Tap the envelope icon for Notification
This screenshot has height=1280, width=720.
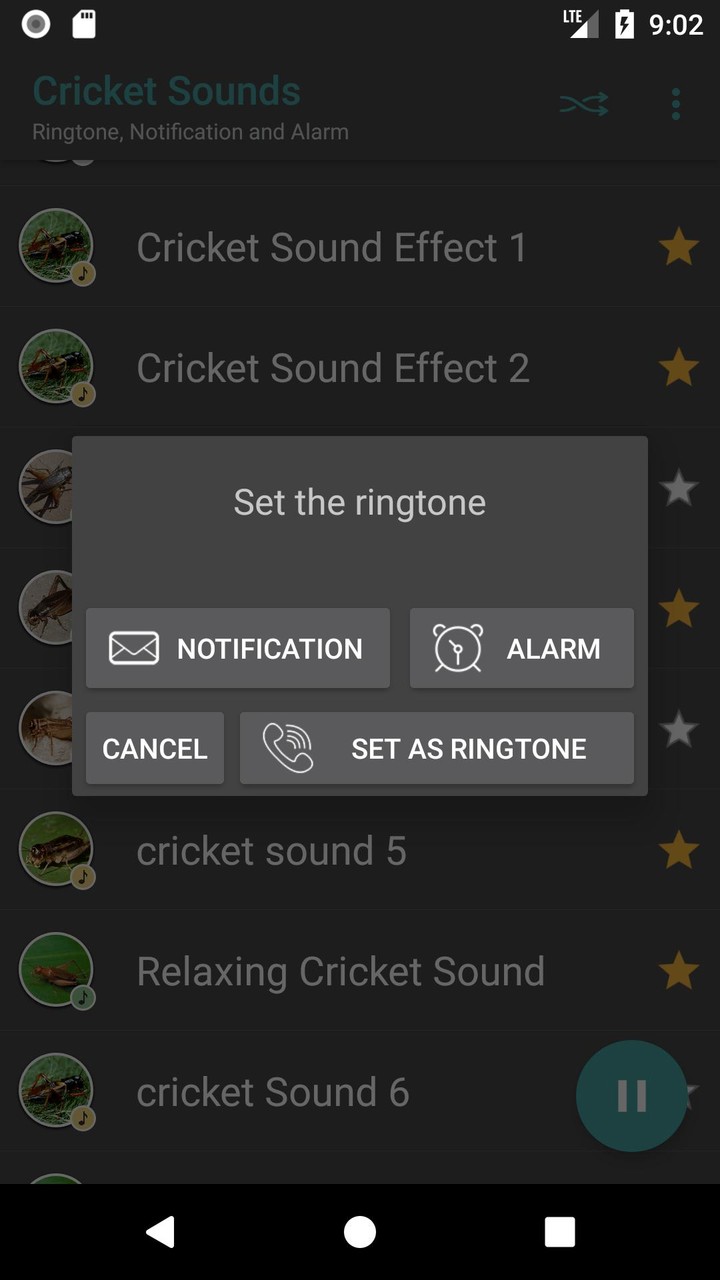[133, 648]
